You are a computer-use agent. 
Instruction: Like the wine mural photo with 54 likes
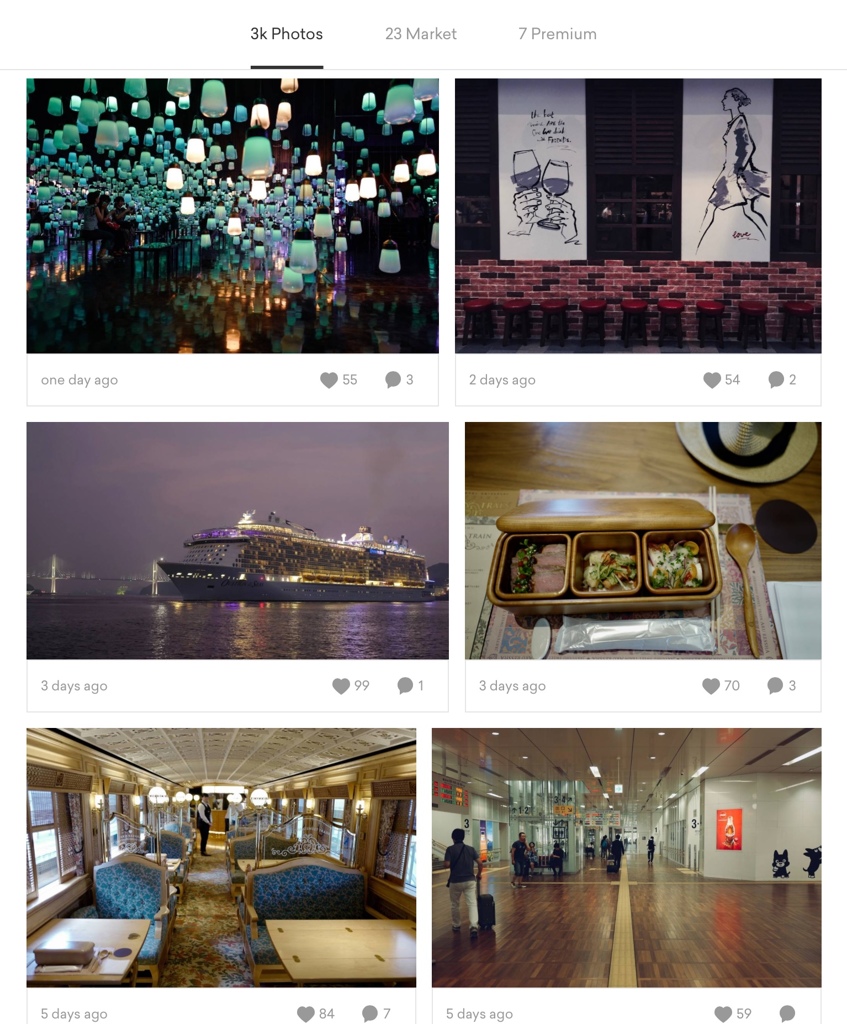pos(712,380)
